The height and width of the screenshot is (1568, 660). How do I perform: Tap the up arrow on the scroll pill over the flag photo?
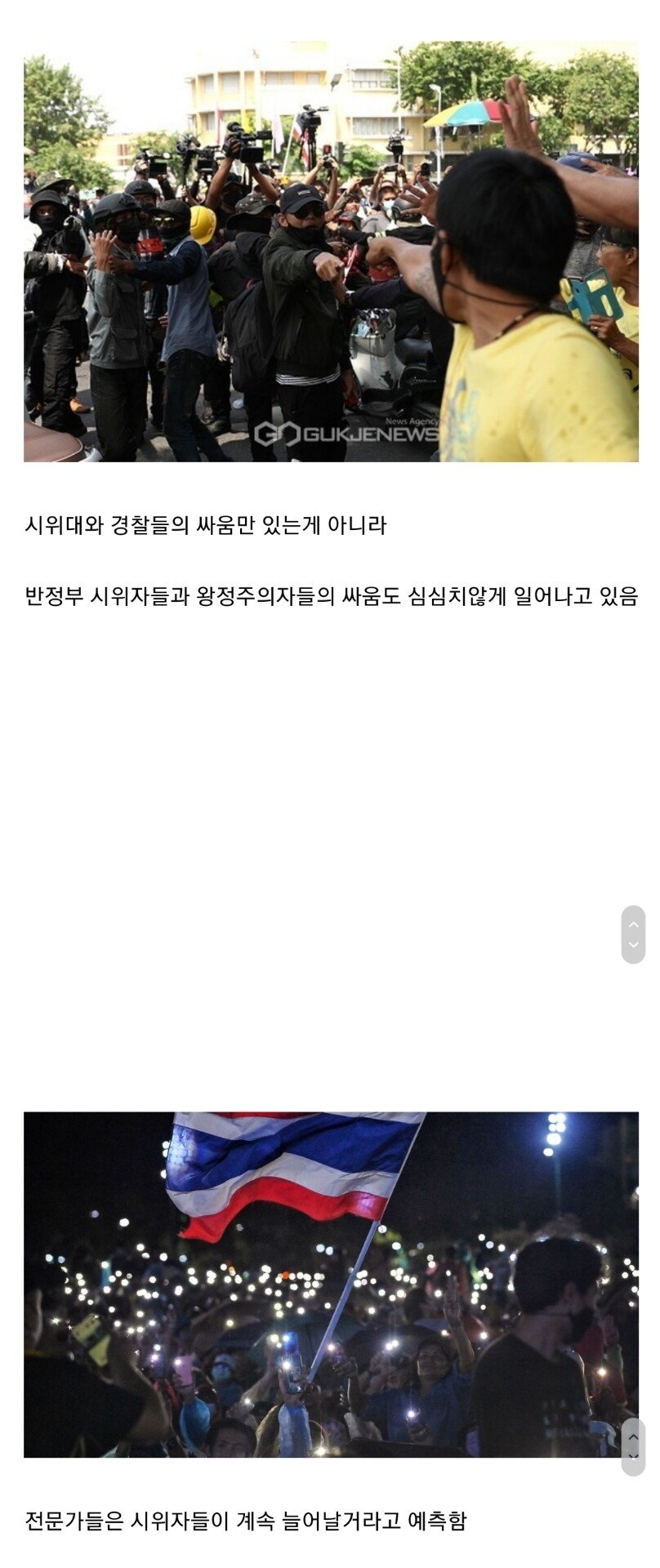[x=633, y=1437]
